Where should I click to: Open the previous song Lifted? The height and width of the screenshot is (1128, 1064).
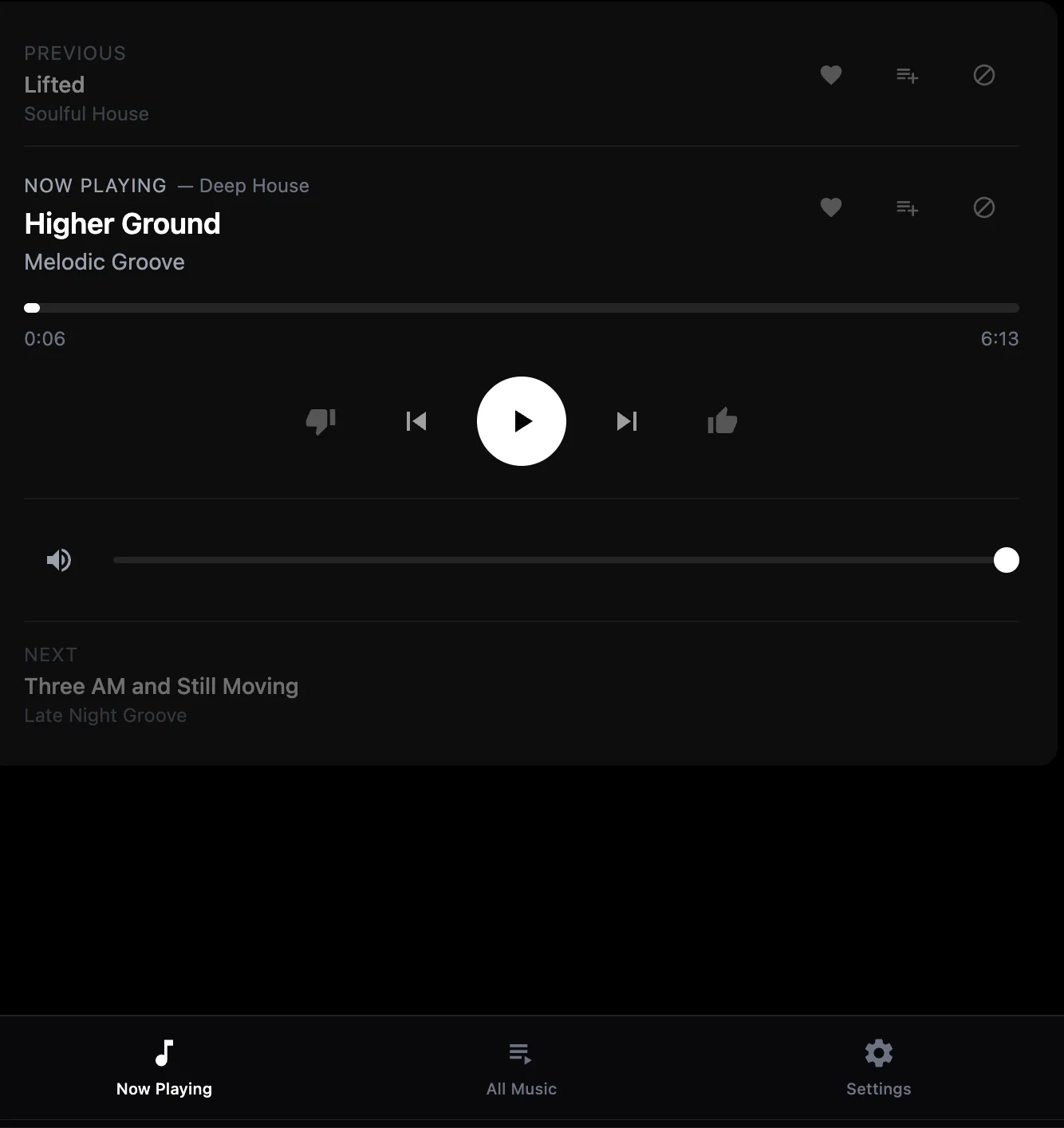(54, 85)
